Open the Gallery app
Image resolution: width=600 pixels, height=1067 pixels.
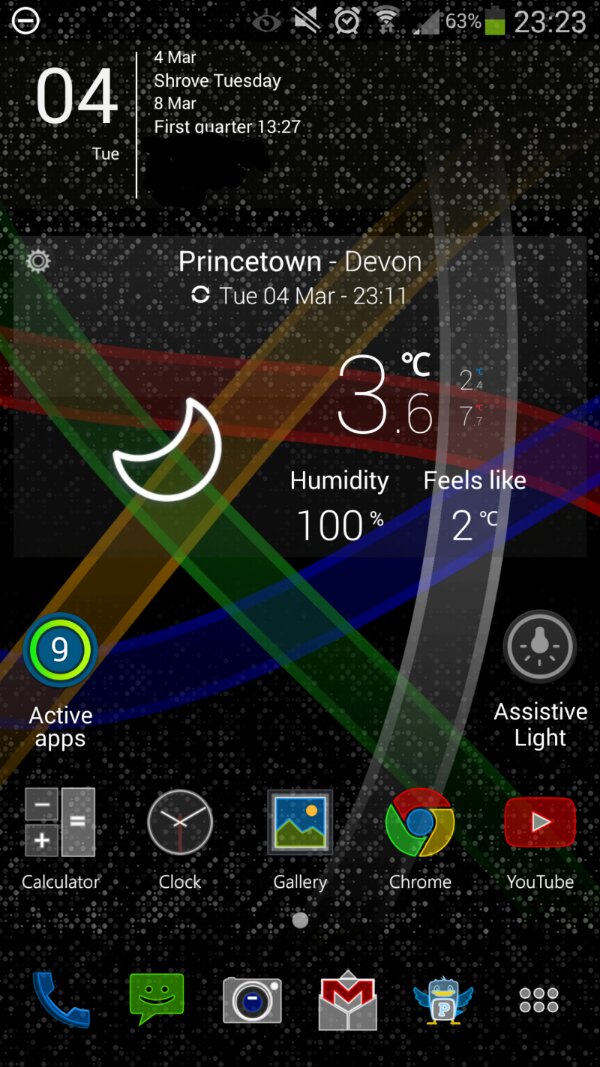pyautogui.click(x=300, y=823)
